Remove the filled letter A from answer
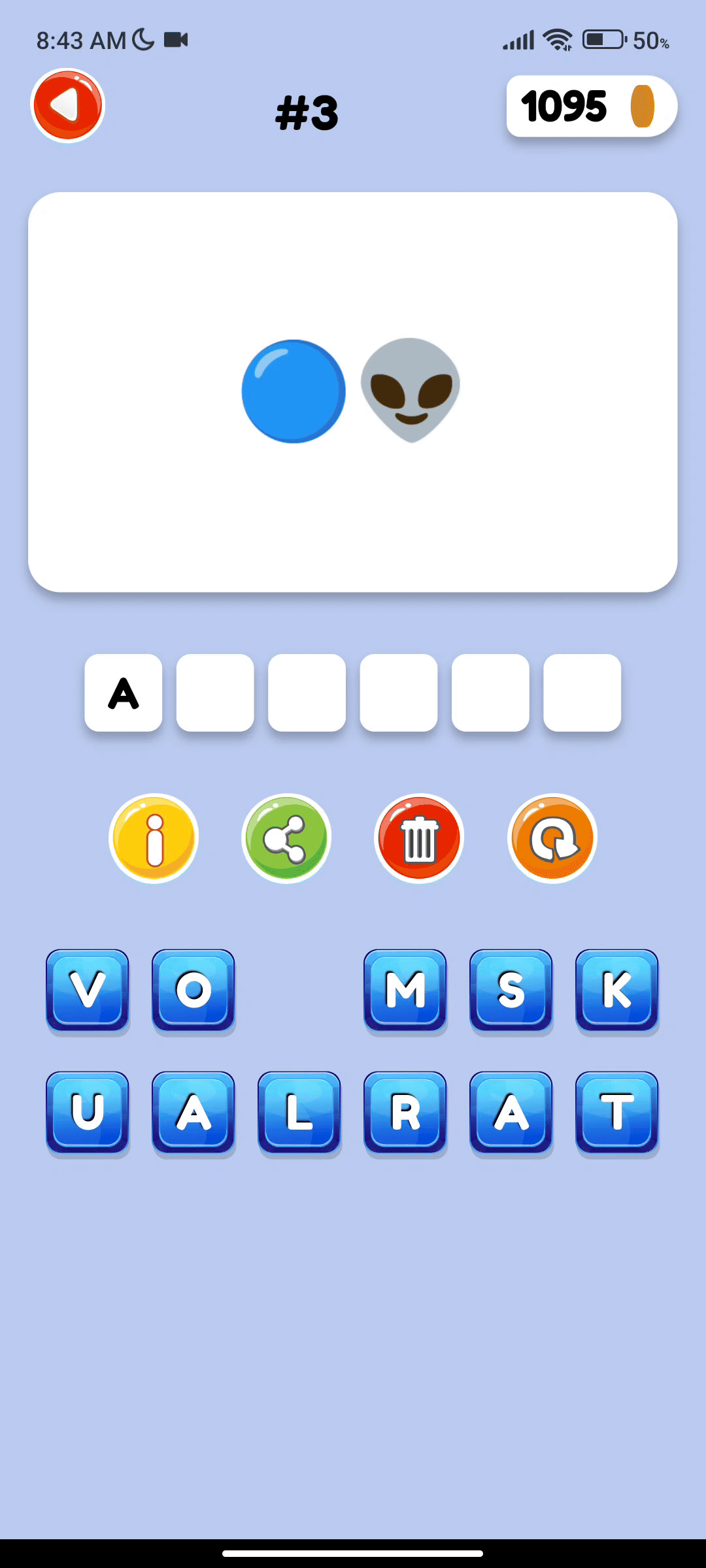The image size is (706, 1568). [x=124, y=693]
